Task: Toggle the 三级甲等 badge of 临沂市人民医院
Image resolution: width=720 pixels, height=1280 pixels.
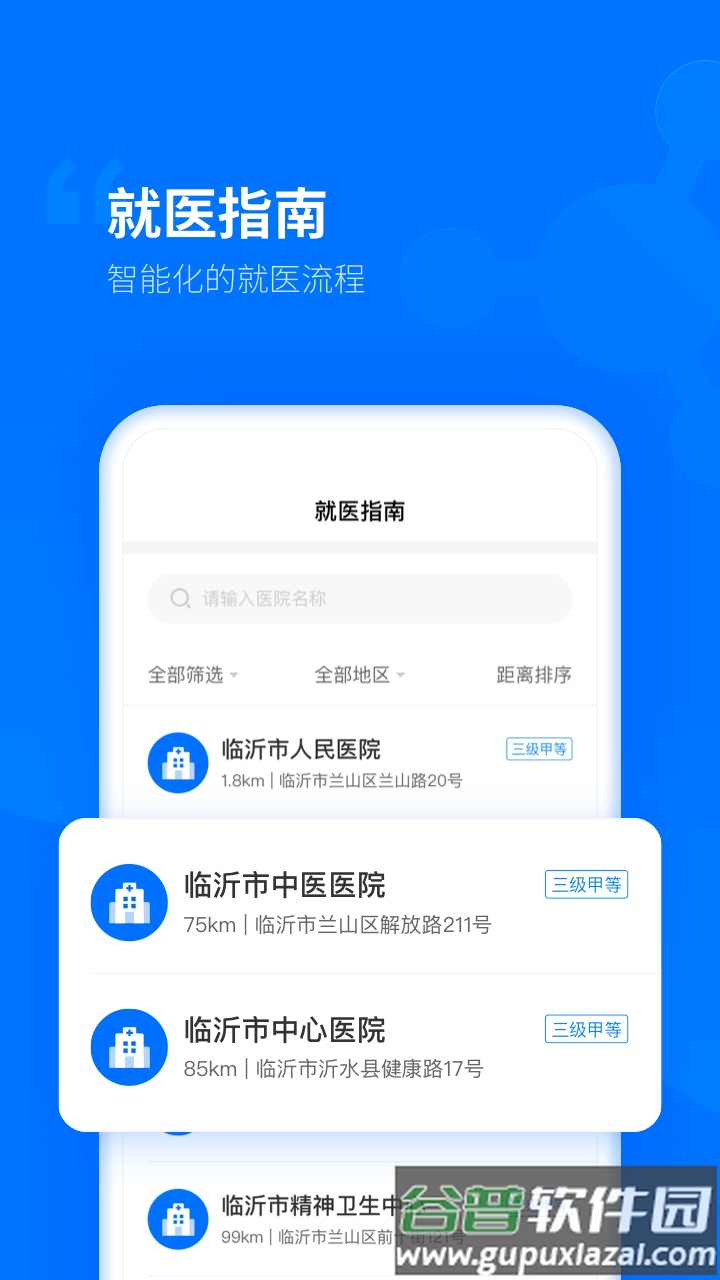Action: click(x=539, y=749)
